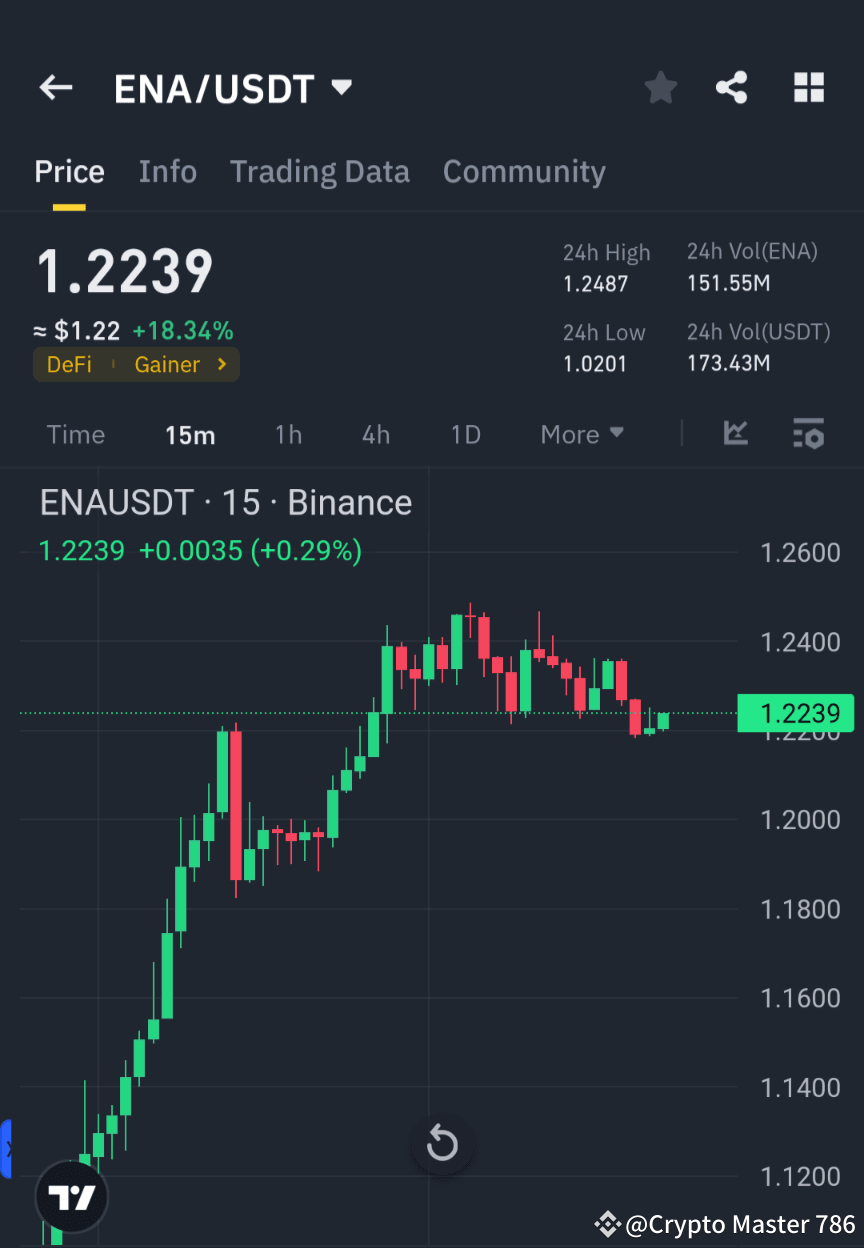Switch chart to 1h timeframe
864x1248 pixels.
click(x=288, y=434)
